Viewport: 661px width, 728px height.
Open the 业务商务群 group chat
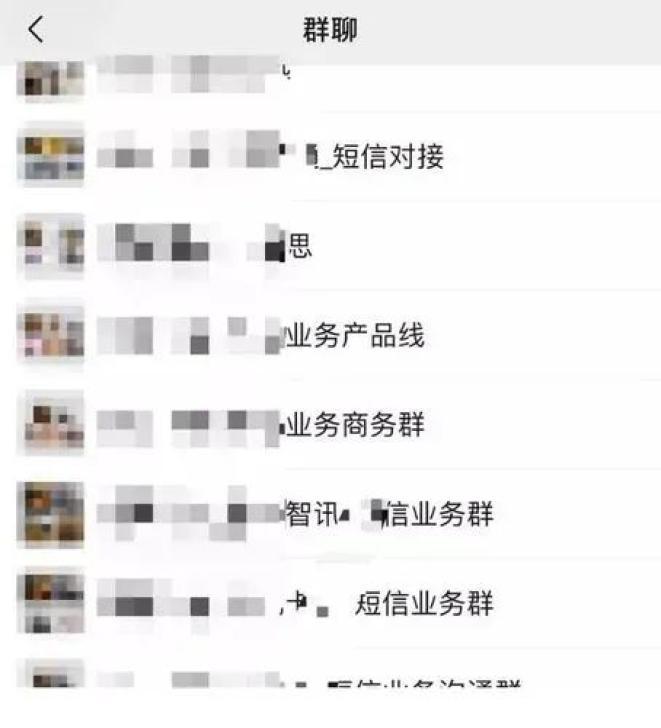[x=355, y=425]
